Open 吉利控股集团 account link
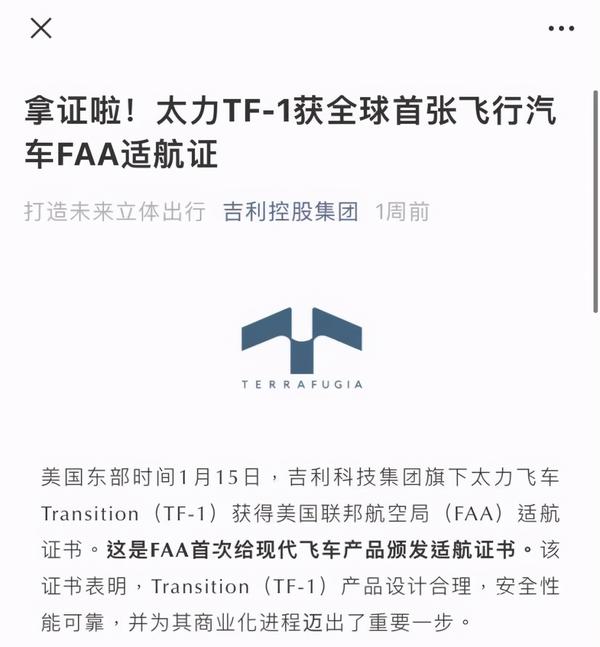 pyautogui.click(x=290, y=212)
